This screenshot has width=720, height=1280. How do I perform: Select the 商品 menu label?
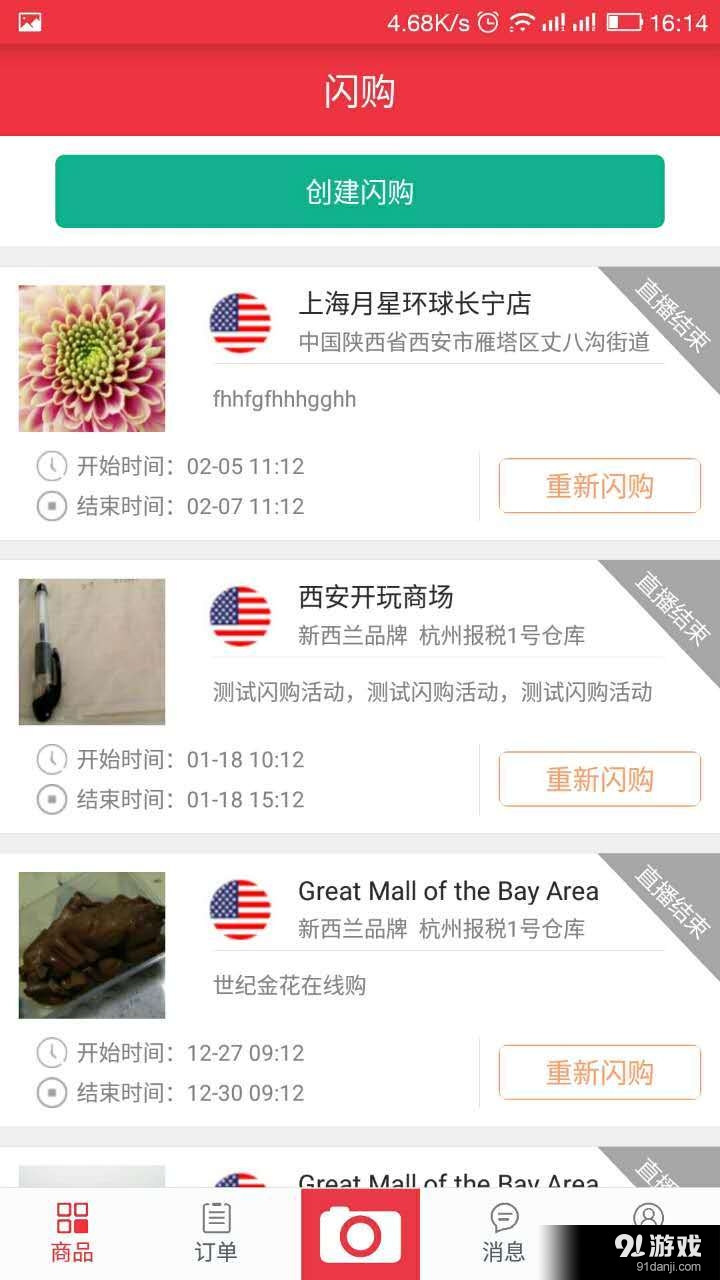69,1263
